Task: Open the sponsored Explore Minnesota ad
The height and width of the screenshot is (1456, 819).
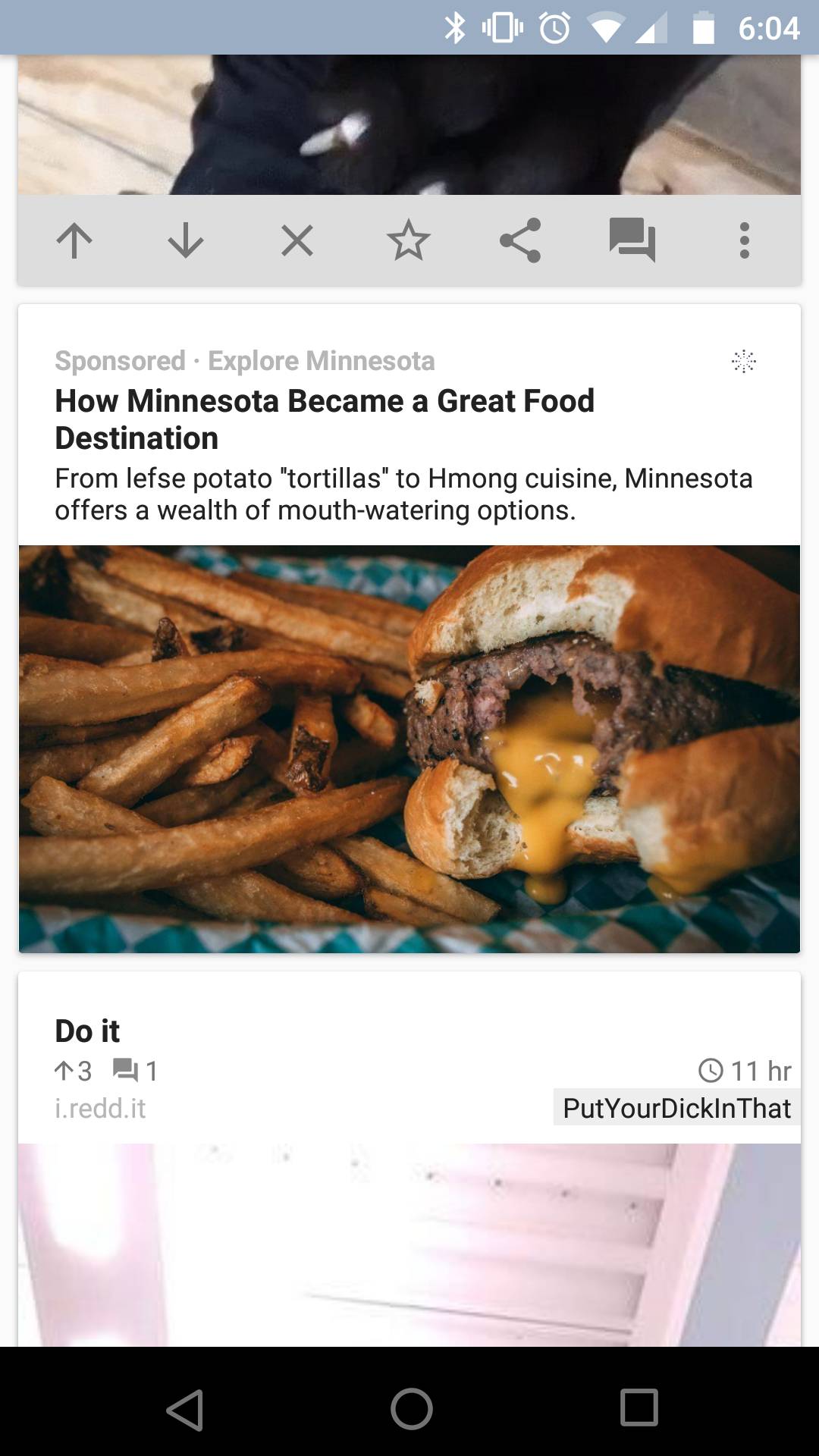Action: (325, 419)
